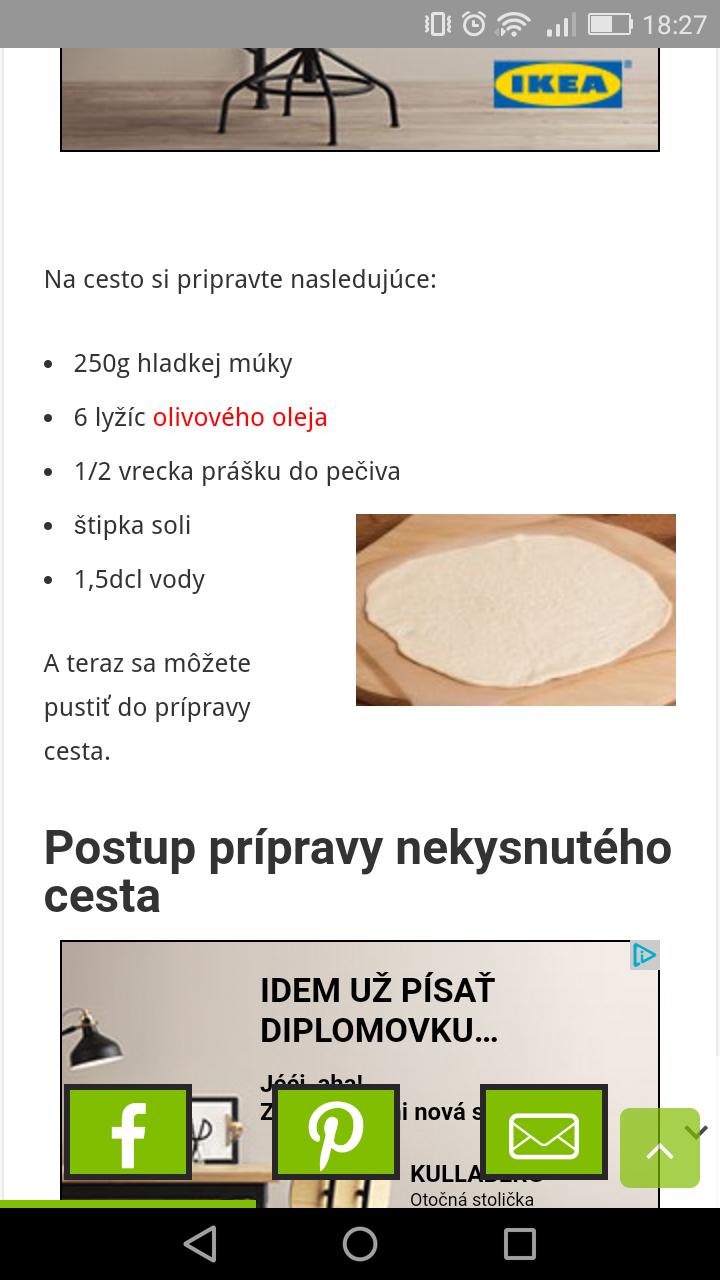
Task: Open the AdChoices icon on the ad
Action: tap(645, 955)
